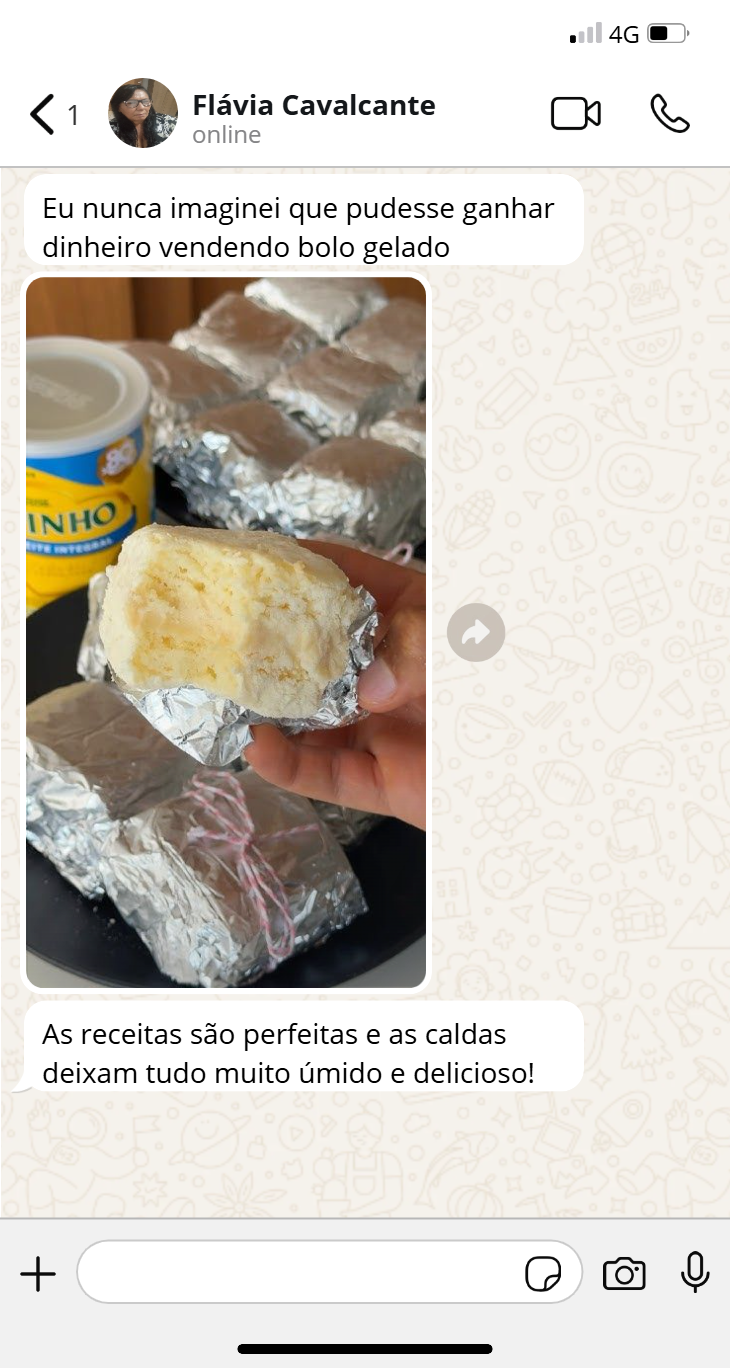Open the sticker picker
The image size is (730, 1368).
tap(543, 1274)
